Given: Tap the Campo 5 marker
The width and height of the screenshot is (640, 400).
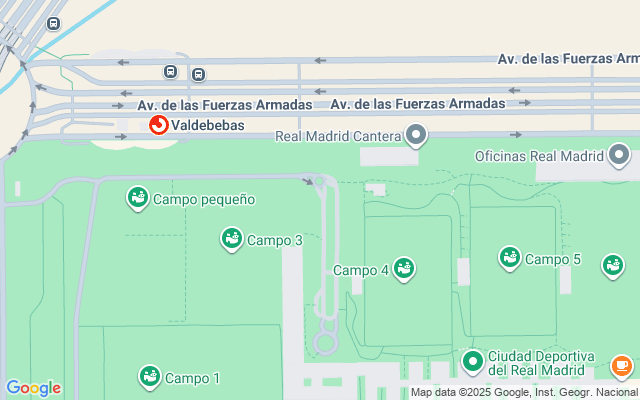Looking at the screenshot, I should (510, 258).
